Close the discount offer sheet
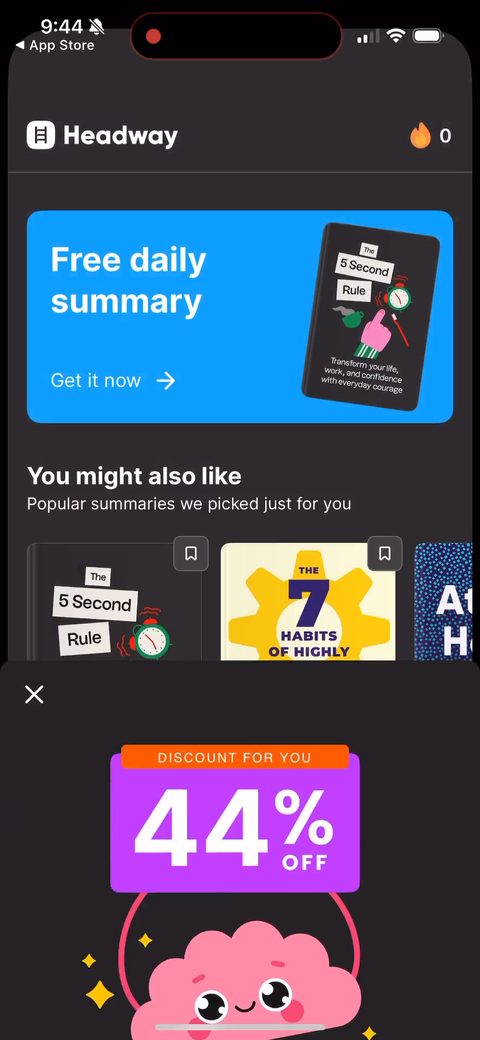Screen dimensions: 480x1040 tap(34, 694)
